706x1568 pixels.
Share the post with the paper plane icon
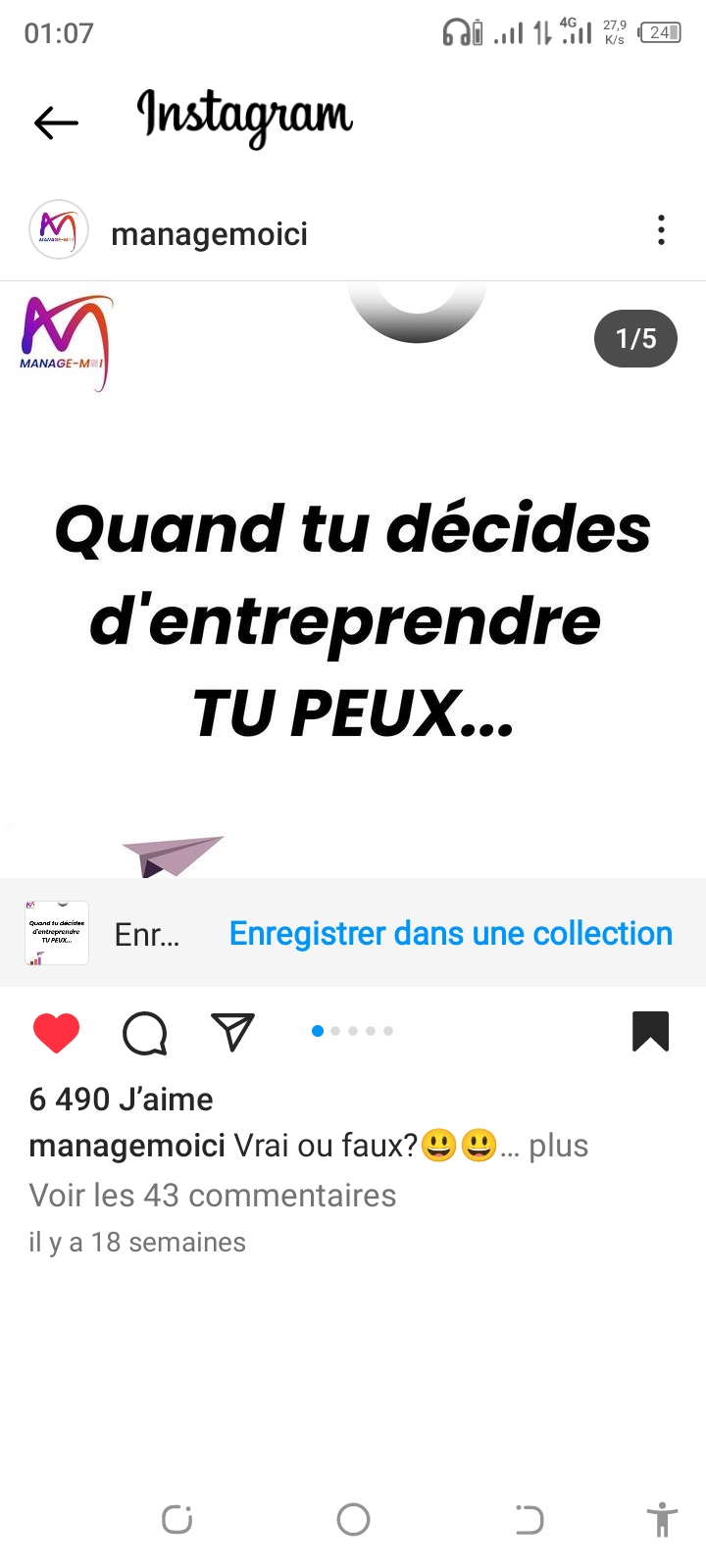click(233, 1032)
